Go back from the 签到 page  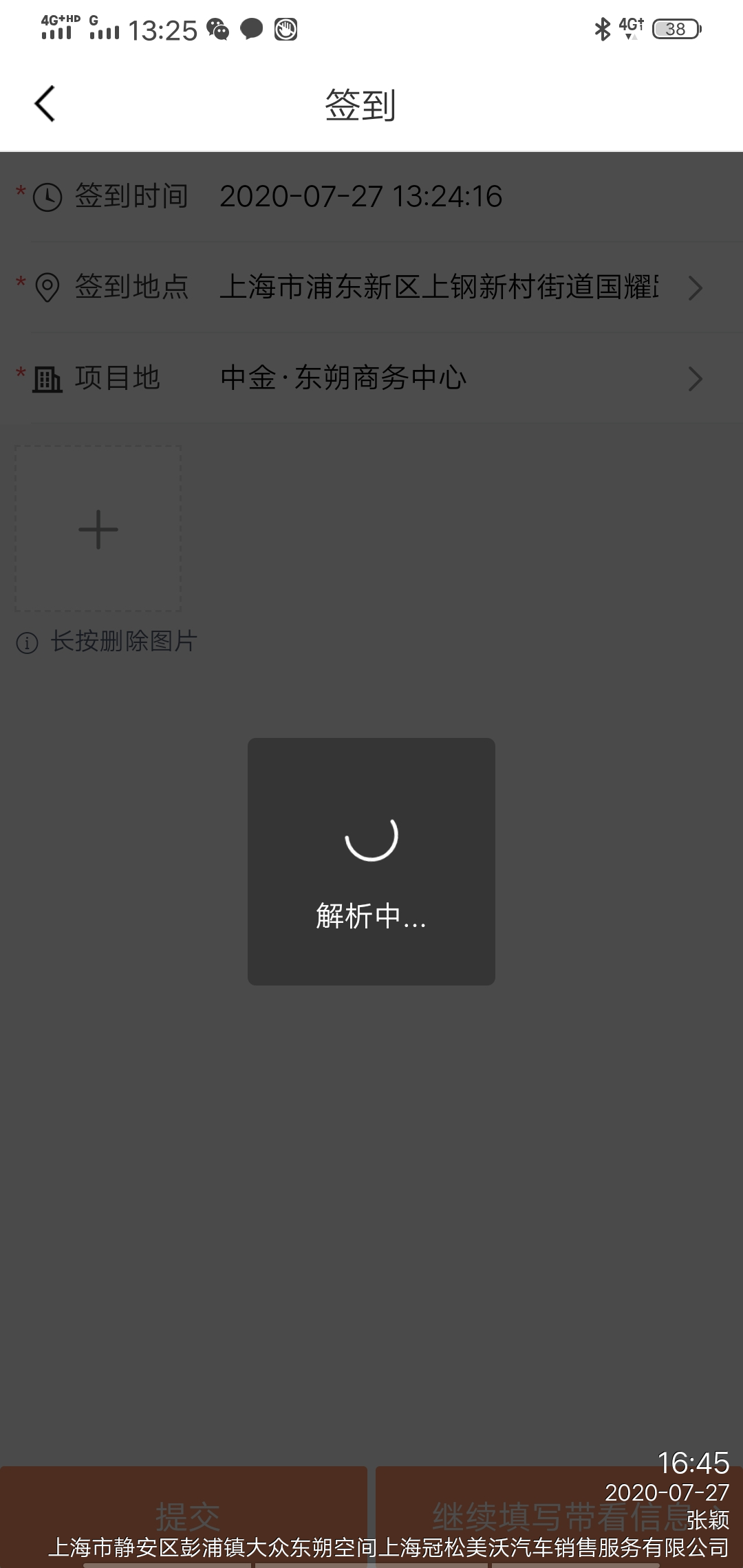click(x=45, y=105)
